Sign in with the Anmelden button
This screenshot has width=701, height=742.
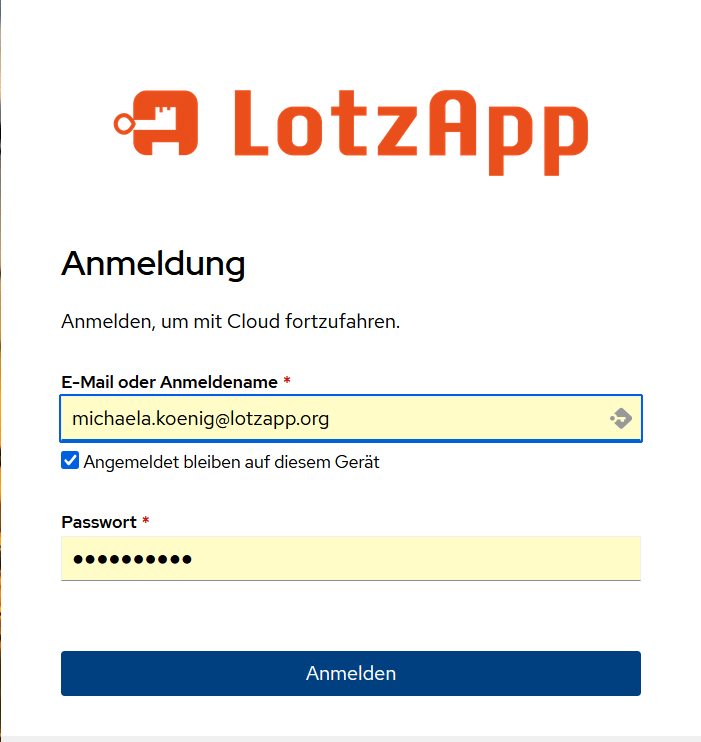pyautogui.click(x=350, y=673)
